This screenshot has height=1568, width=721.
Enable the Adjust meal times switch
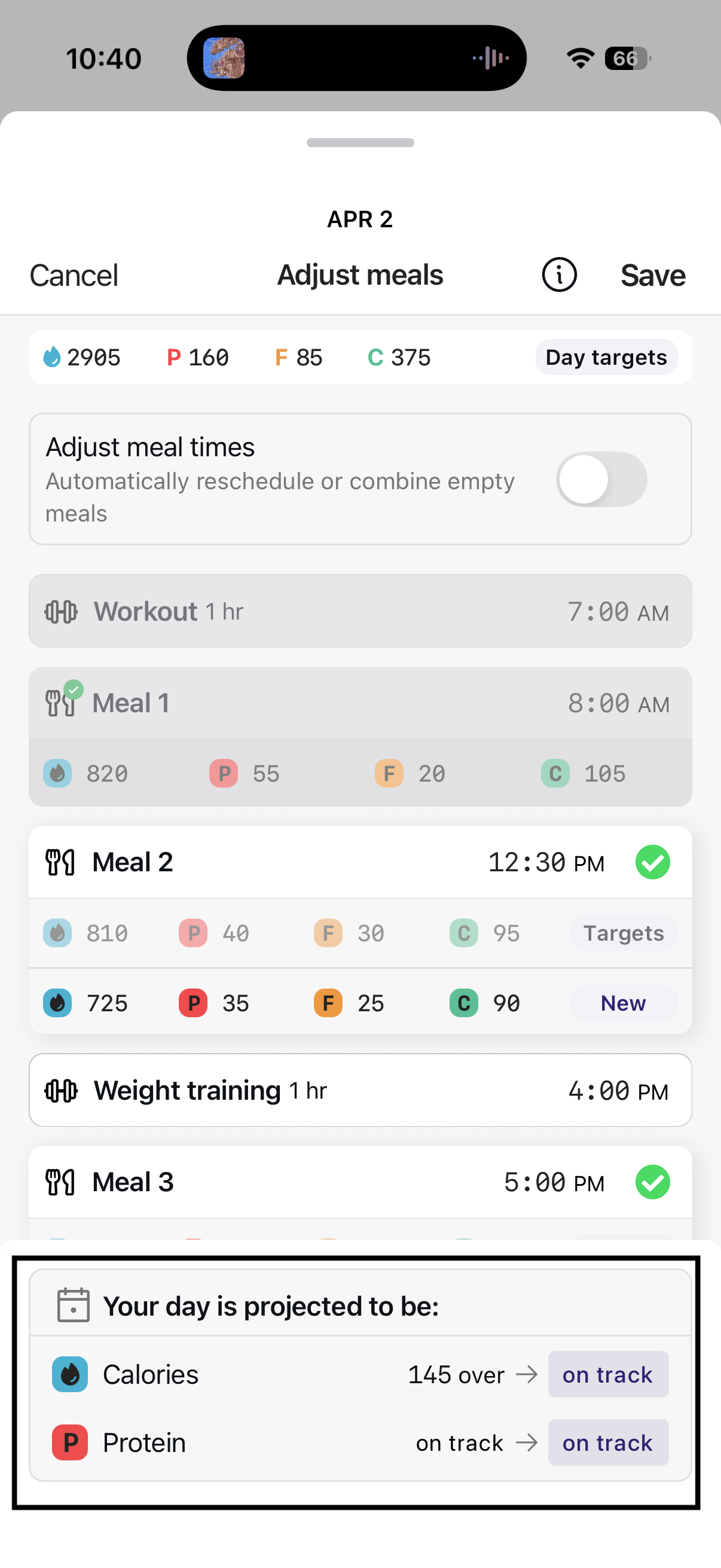coord(600,480)
